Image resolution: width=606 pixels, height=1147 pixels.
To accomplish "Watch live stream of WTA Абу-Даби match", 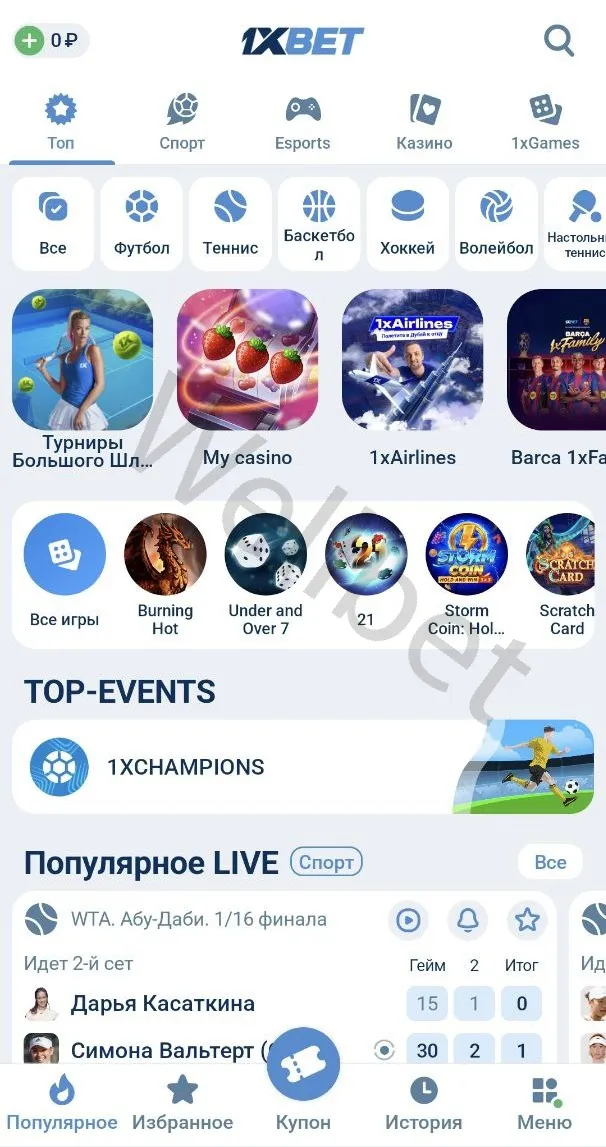I will click(x=408, y=920).
